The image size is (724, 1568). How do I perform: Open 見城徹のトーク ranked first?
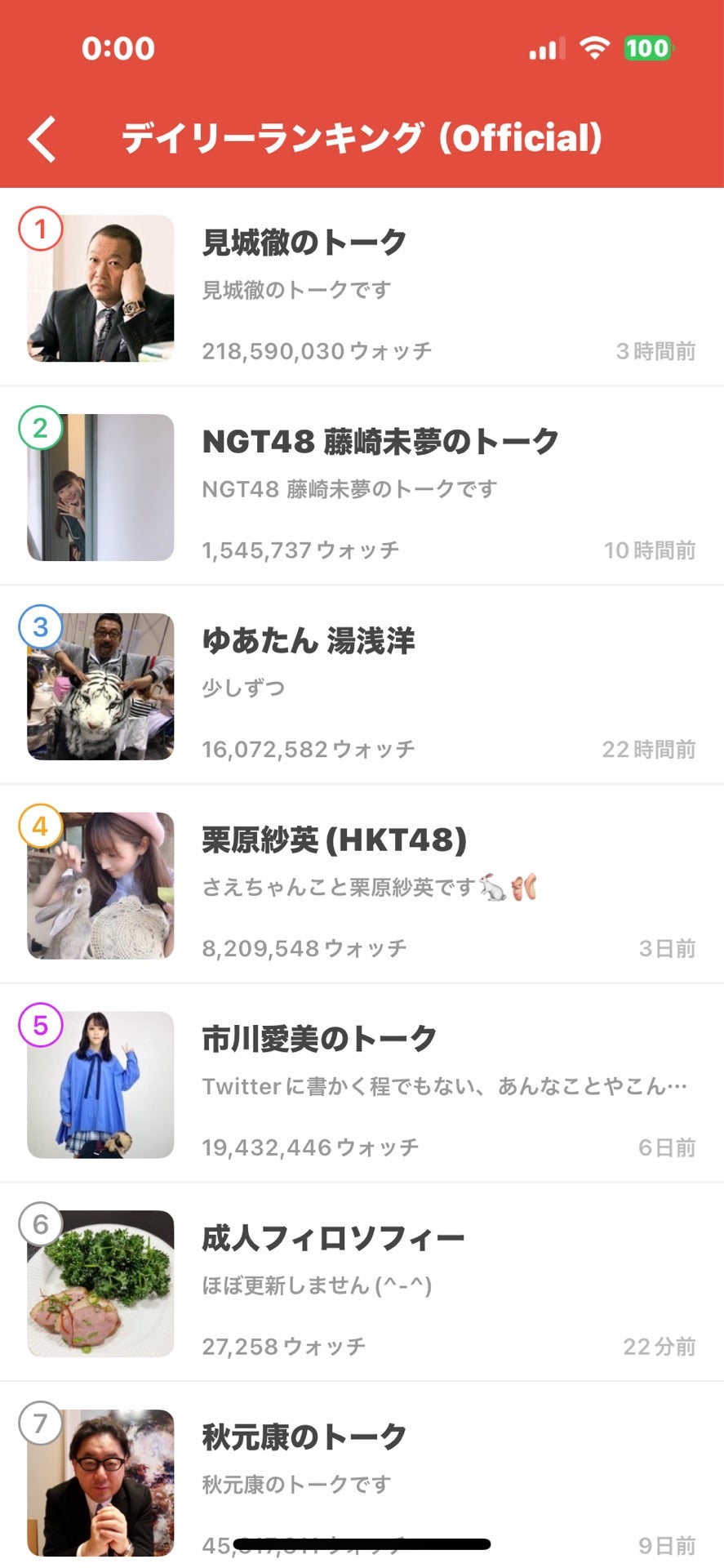[362, 287]
